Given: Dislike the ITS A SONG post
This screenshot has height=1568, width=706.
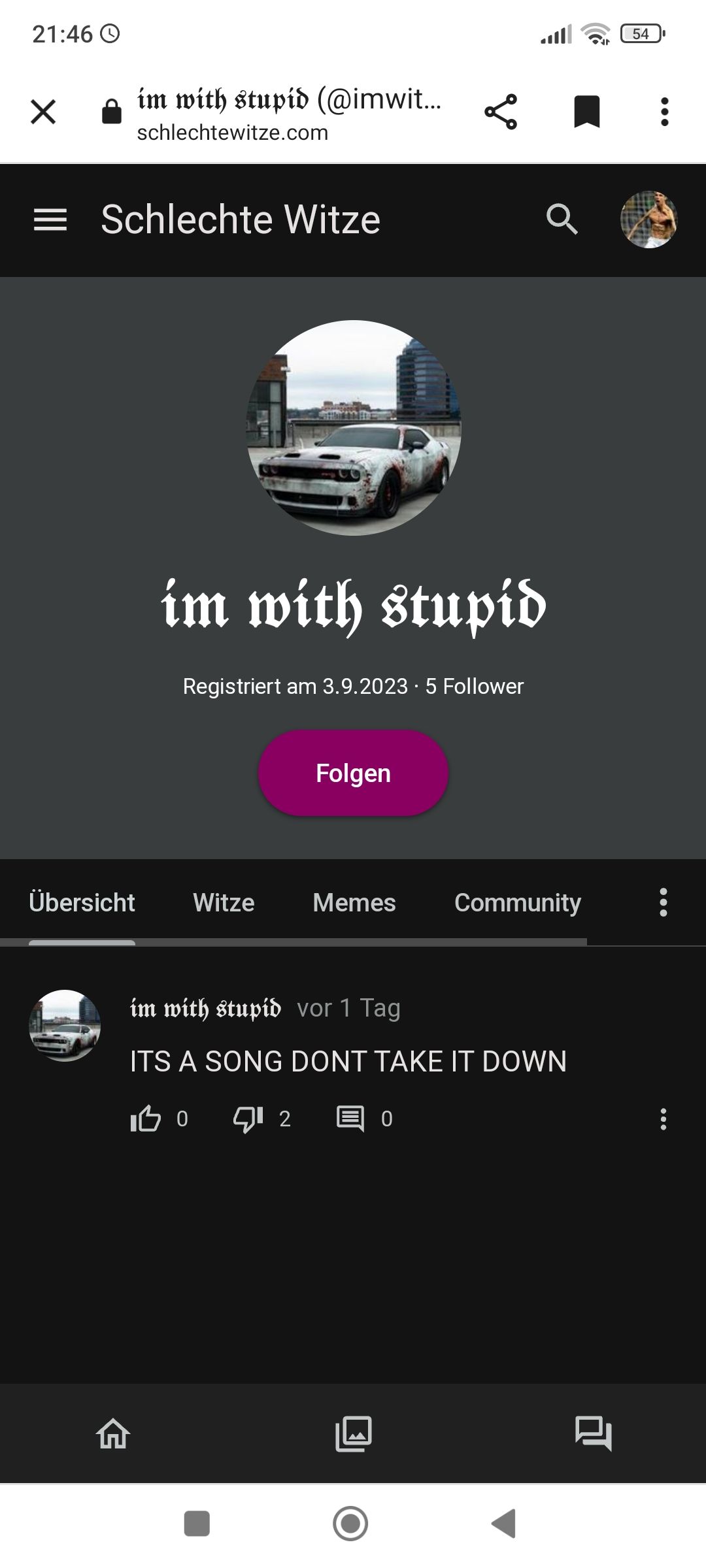Looking at the screenshot, I should click(x=248, y=1119).
